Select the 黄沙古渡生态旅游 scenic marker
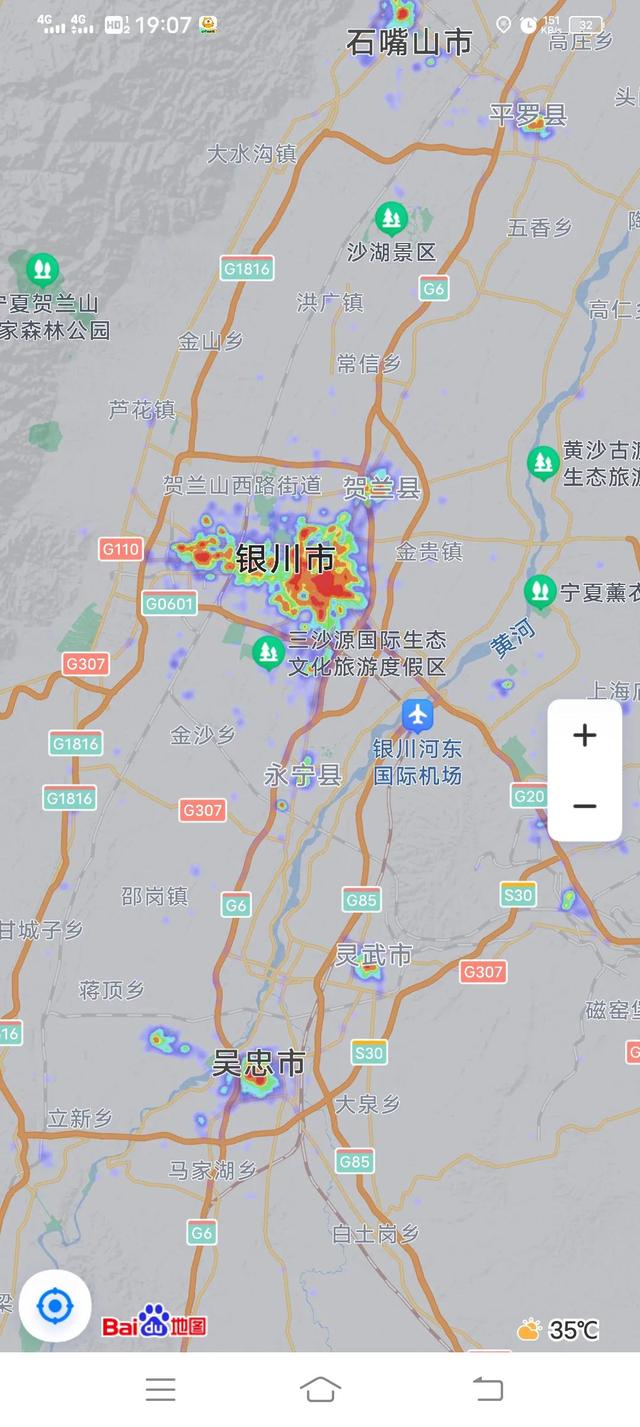Screen dimensions: 640x1427 543,462
